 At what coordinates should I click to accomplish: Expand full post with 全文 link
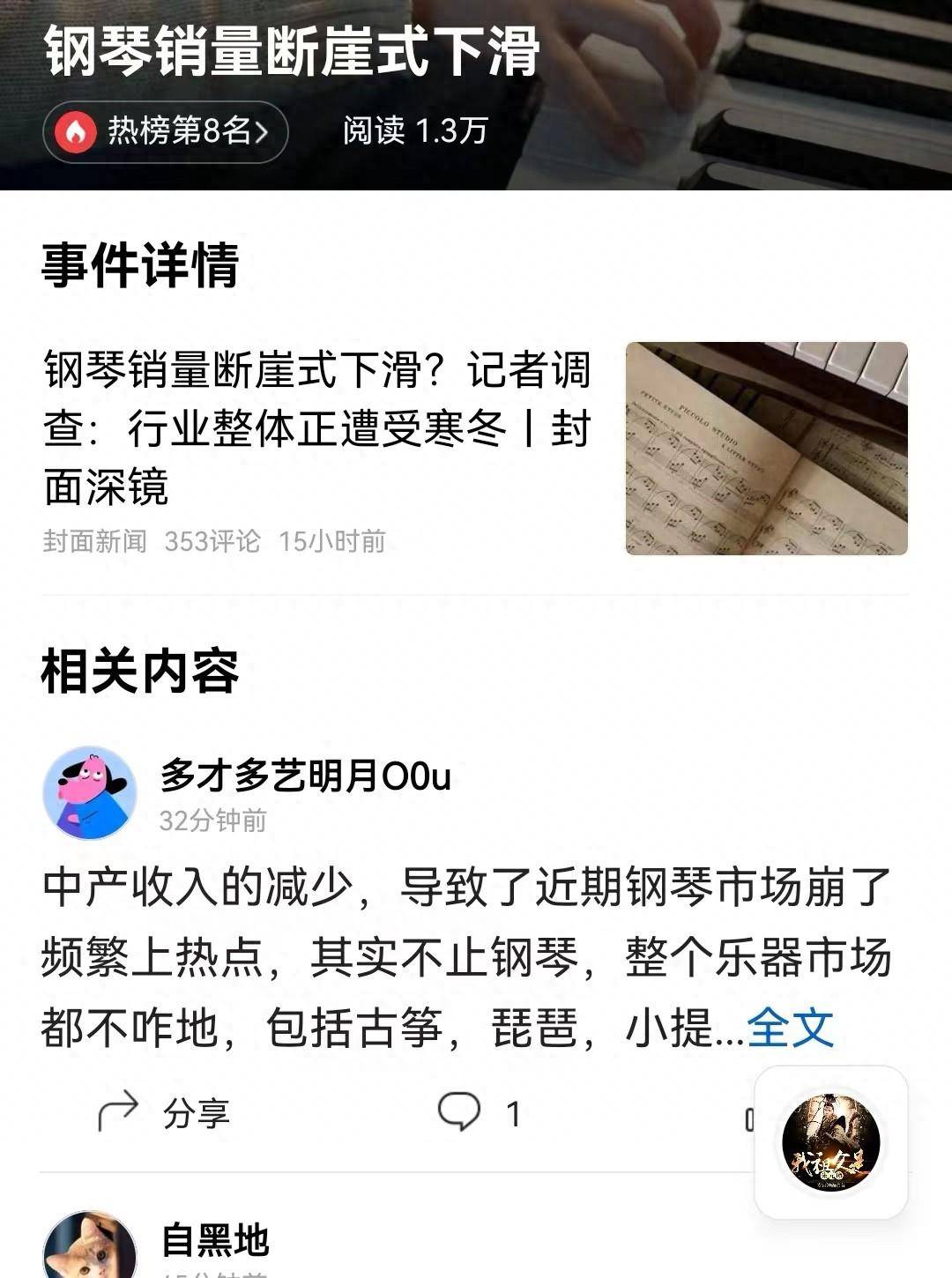[790, 1028]
